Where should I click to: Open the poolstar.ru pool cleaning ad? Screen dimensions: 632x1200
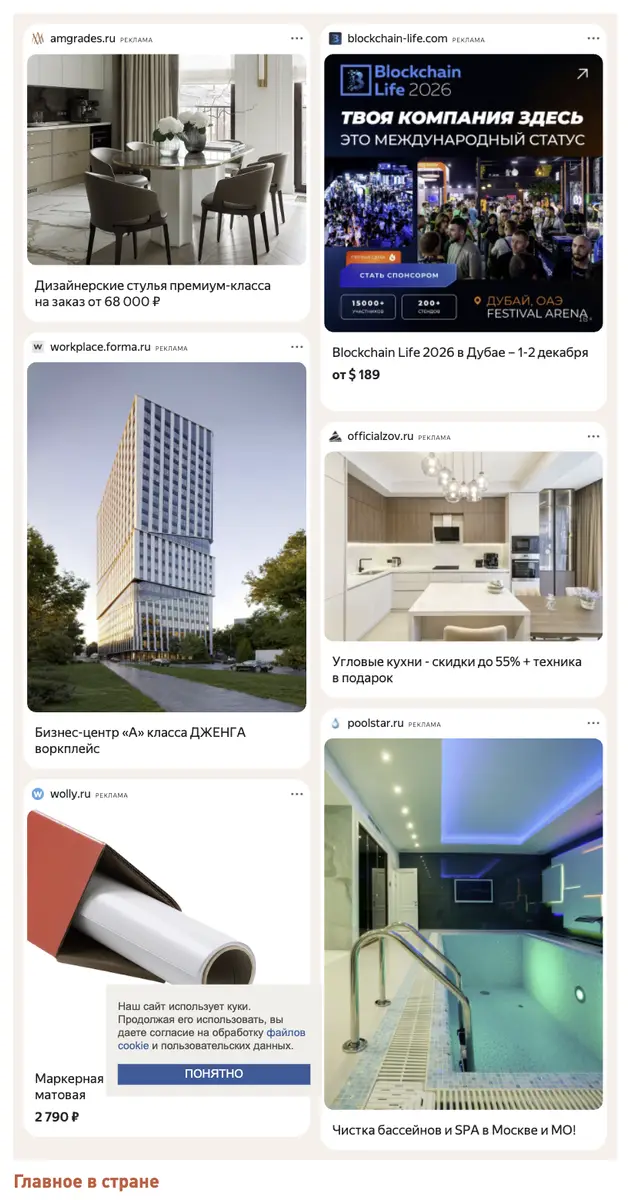click(463, 924)
